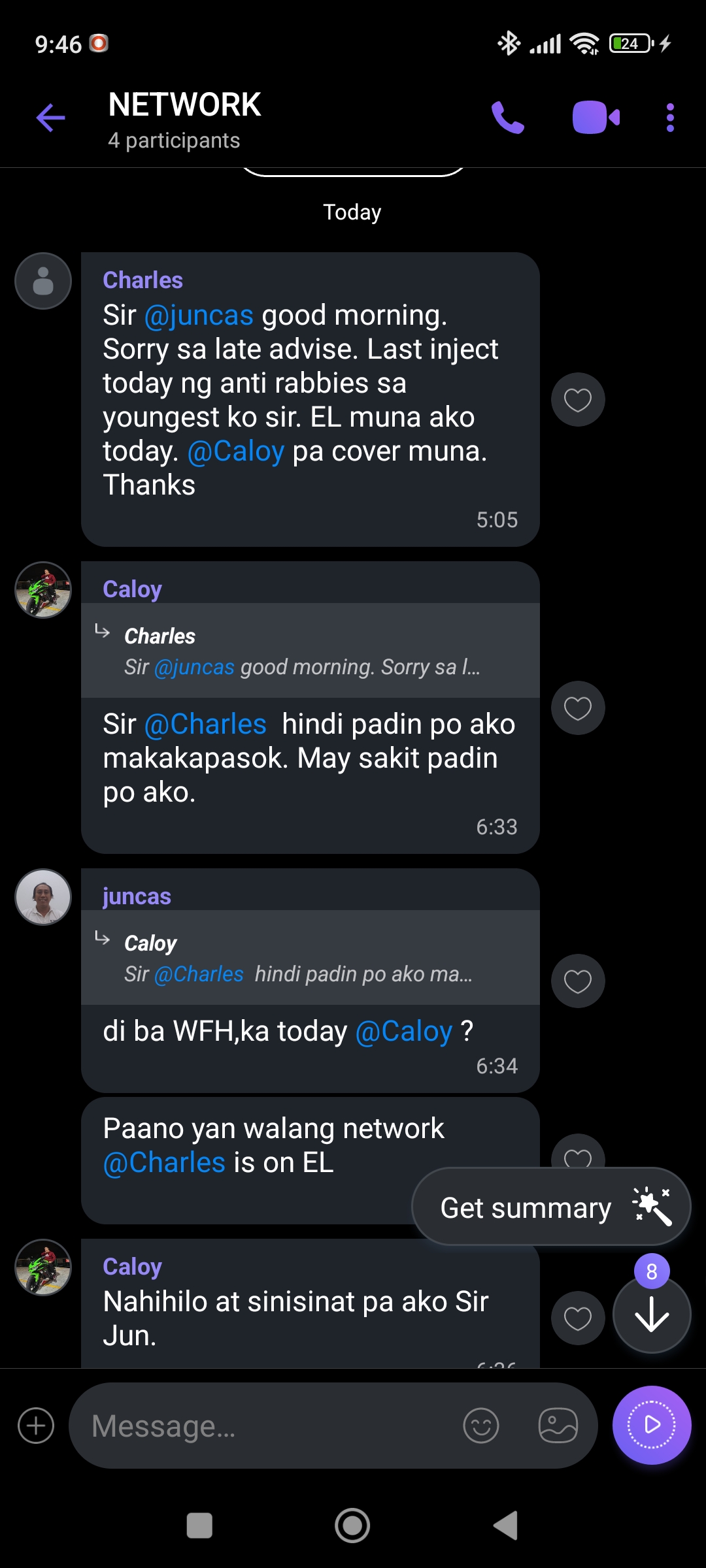Image resolution: width=706 pixels, height=1568 pixels.
Task: Jump down to the 8 unread messages
Action: 652,1315
